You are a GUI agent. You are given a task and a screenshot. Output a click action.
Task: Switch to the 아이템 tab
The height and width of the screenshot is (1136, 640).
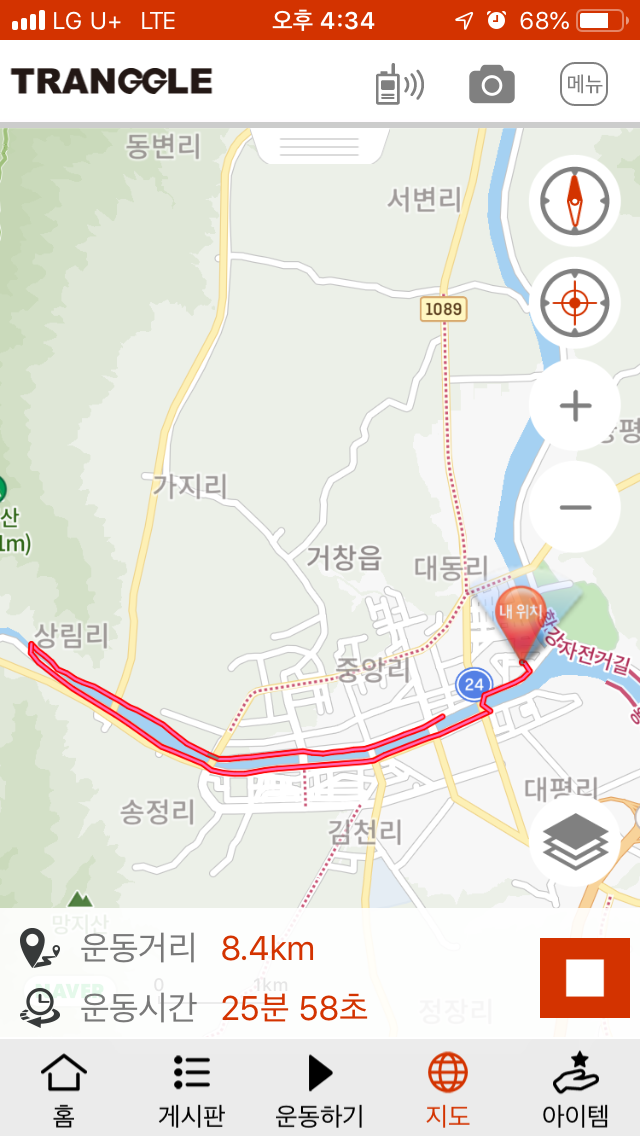pos(575,1088)
